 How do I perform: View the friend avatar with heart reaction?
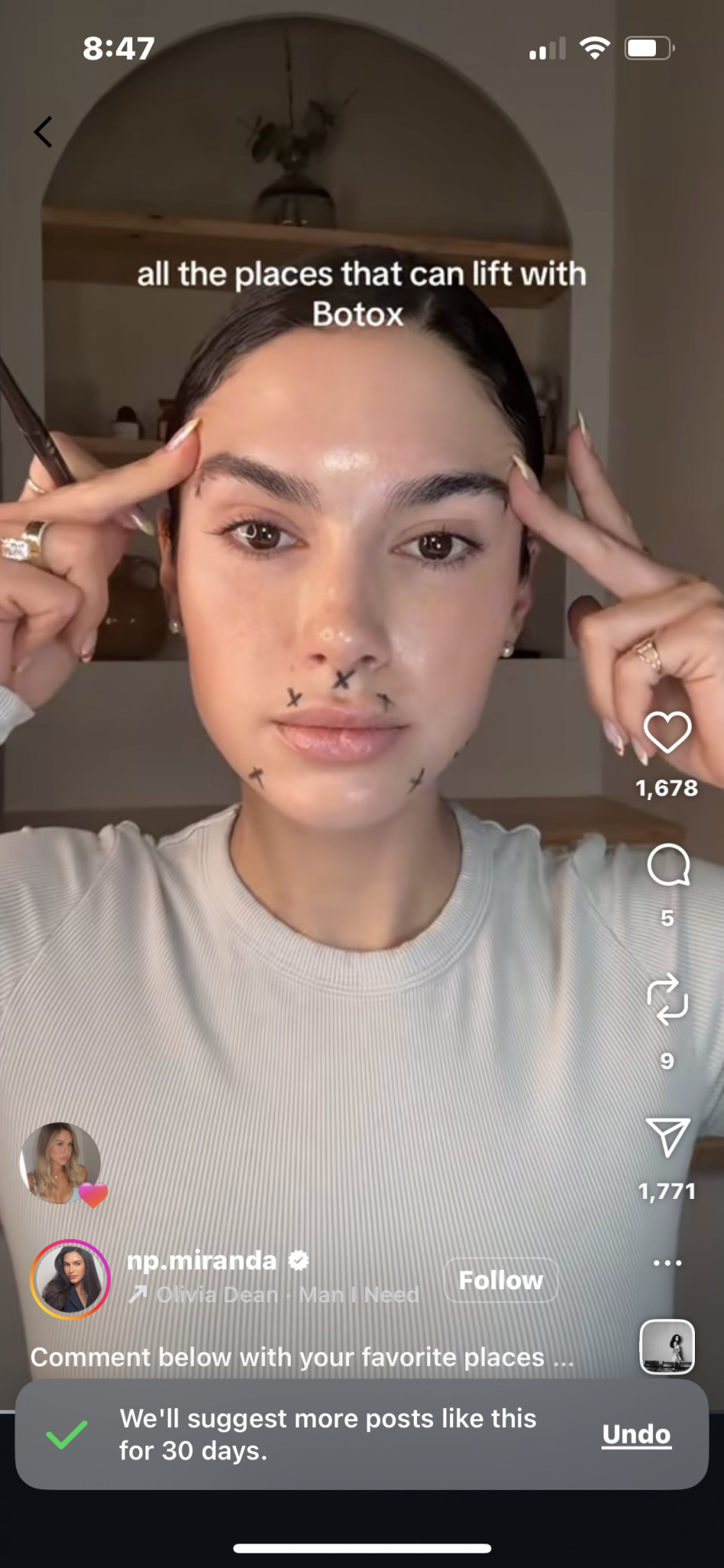[61, 1163]
